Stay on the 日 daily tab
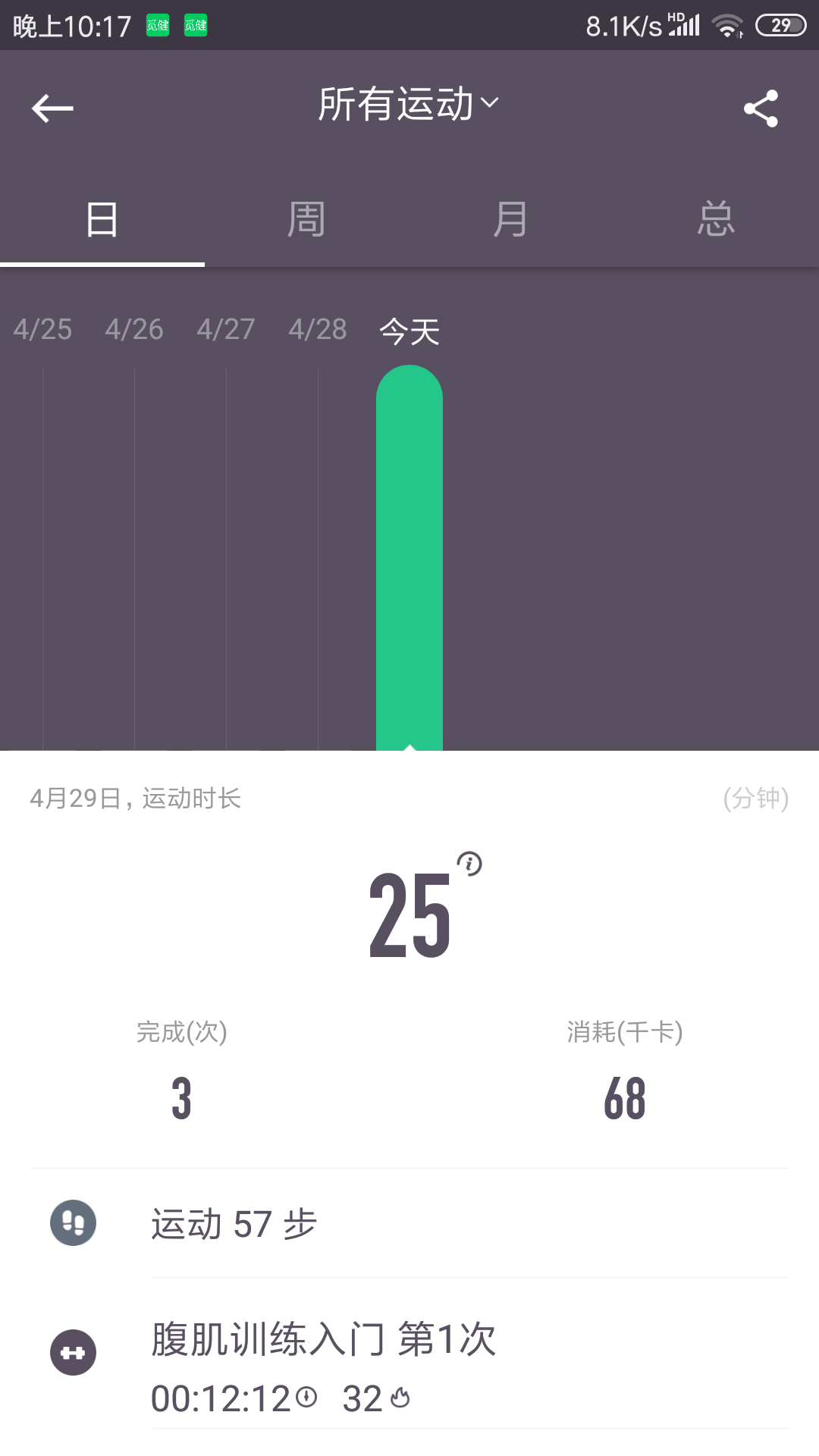 [x=102, y=220]
